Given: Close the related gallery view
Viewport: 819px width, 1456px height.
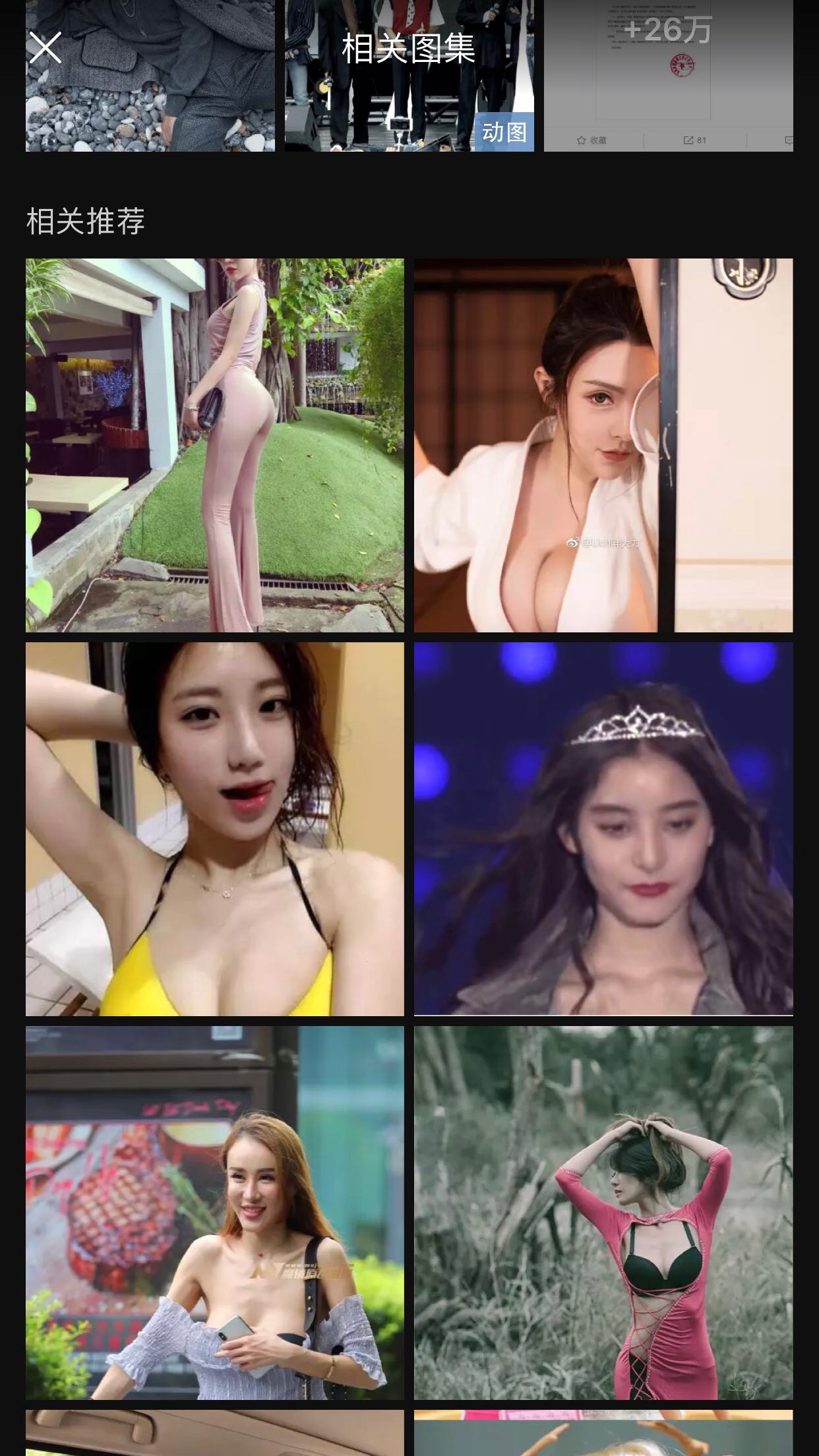Looking at the screenshot, I should [45, 47].
